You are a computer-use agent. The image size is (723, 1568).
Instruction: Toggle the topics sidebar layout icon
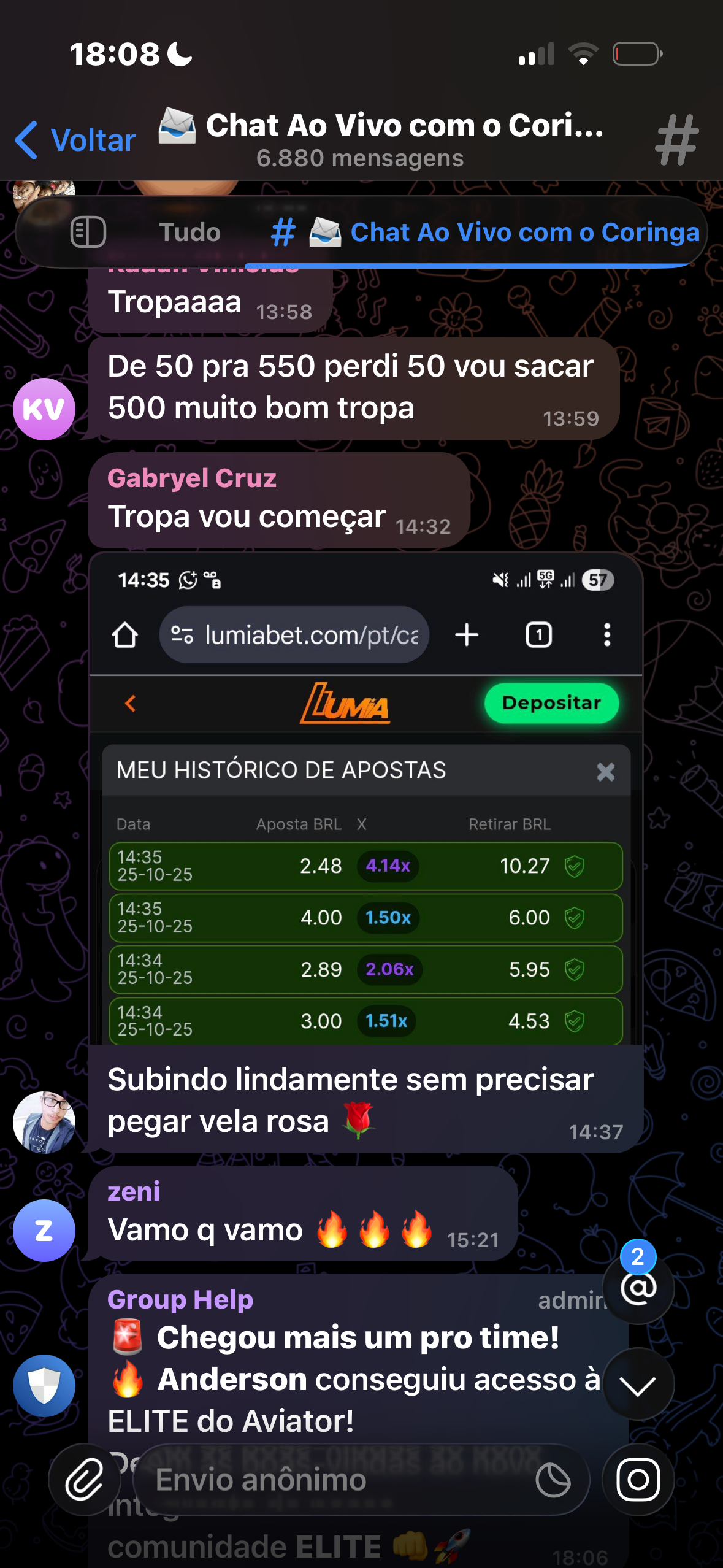coord(88,233)
